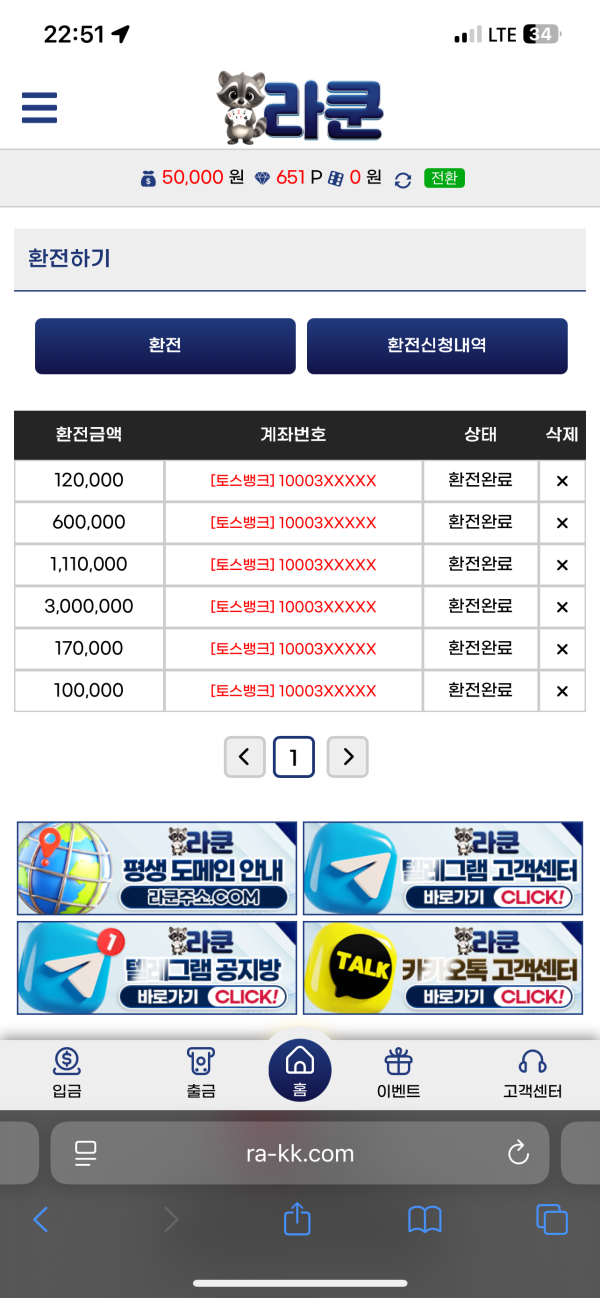Go to the next page arrow

(348, 757)
